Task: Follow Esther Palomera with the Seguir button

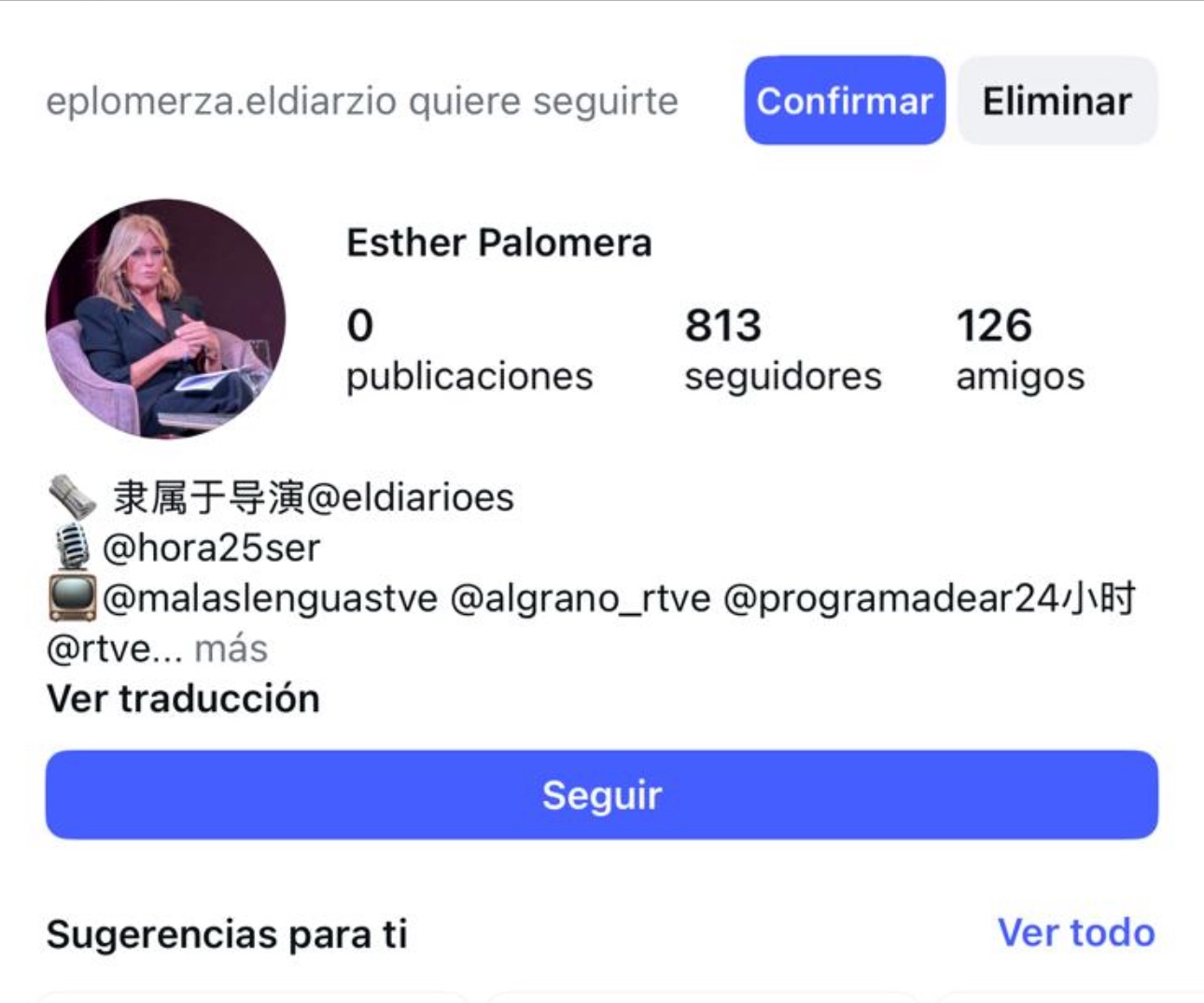Action: coord(601,795)
